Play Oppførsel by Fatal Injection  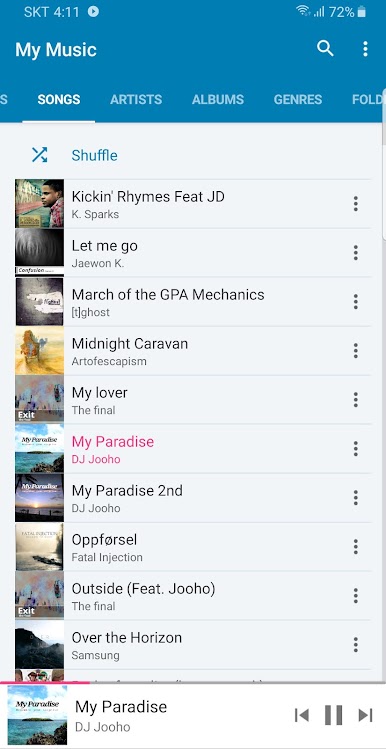coord(193,547)
